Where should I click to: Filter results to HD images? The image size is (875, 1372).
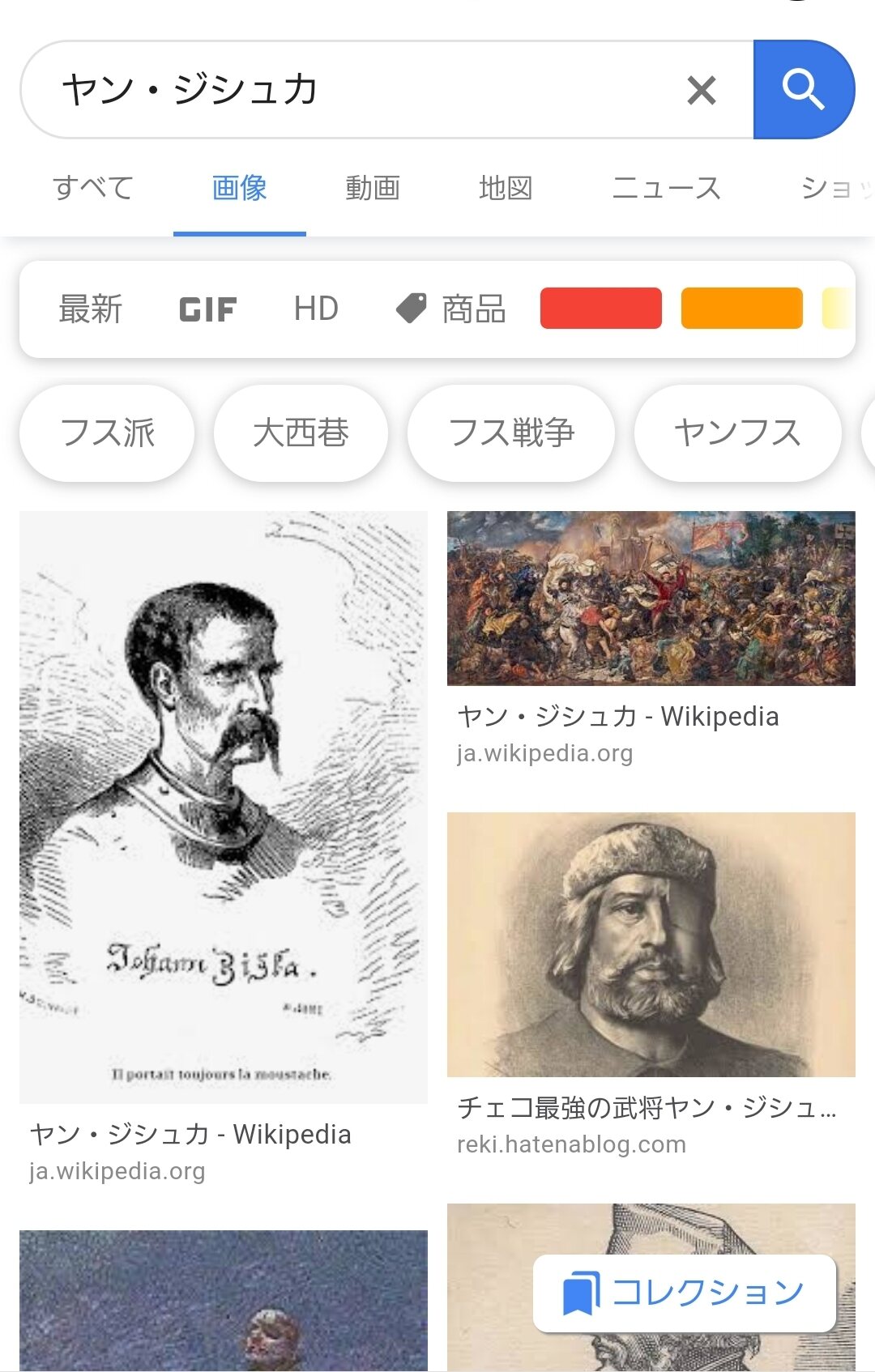pos(316,309)
